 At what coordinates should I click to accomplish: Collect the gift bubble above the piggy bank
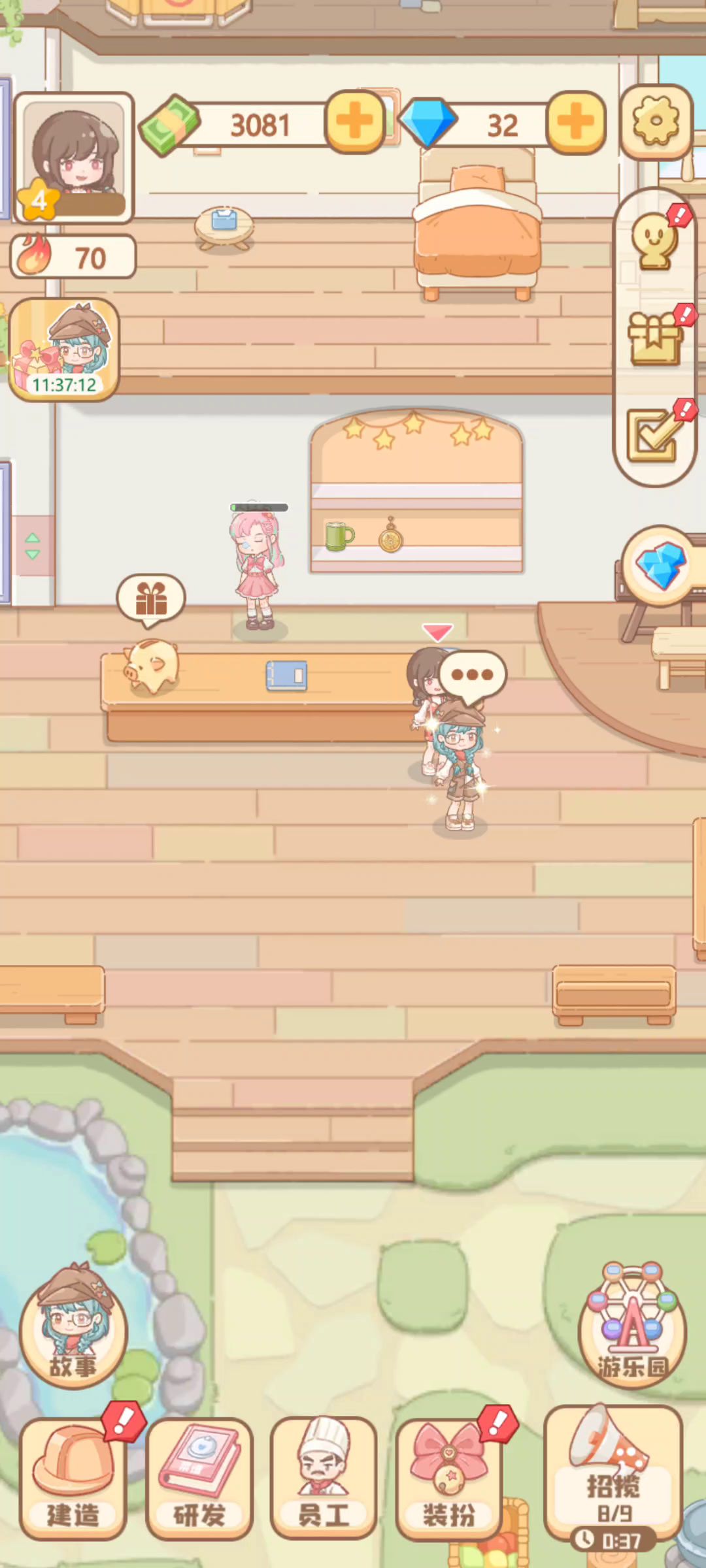coord(150,598)
